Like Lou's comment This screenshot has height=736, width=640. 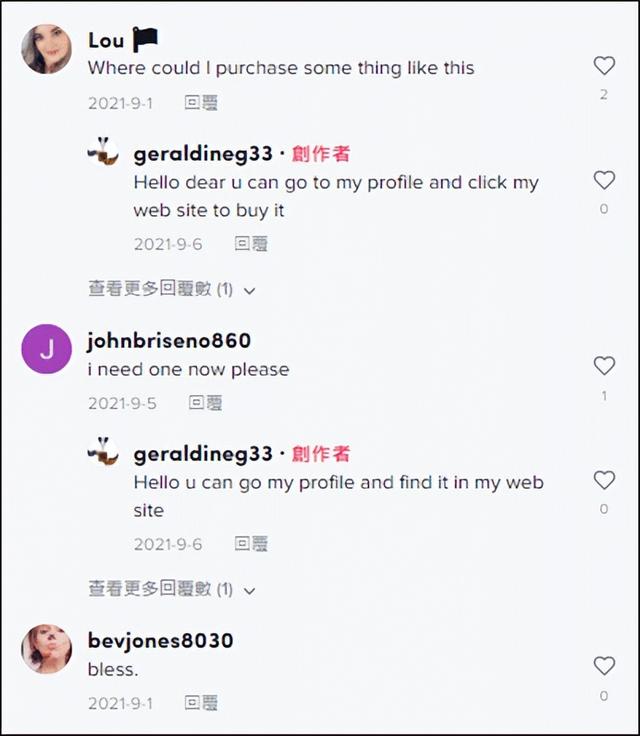(x=604, y=66)
